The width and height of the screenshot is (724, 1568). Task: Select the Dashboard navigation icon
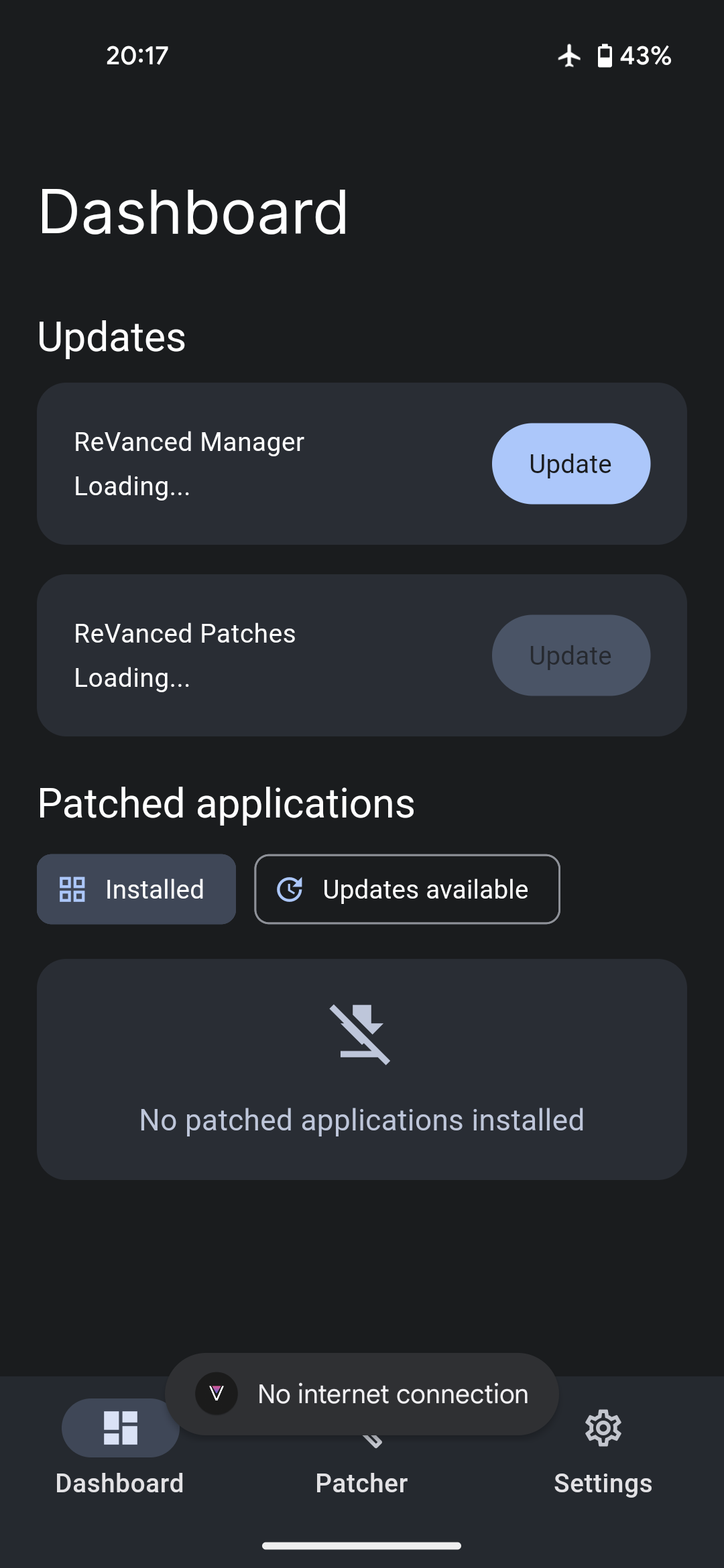[x=119, y=1428]
